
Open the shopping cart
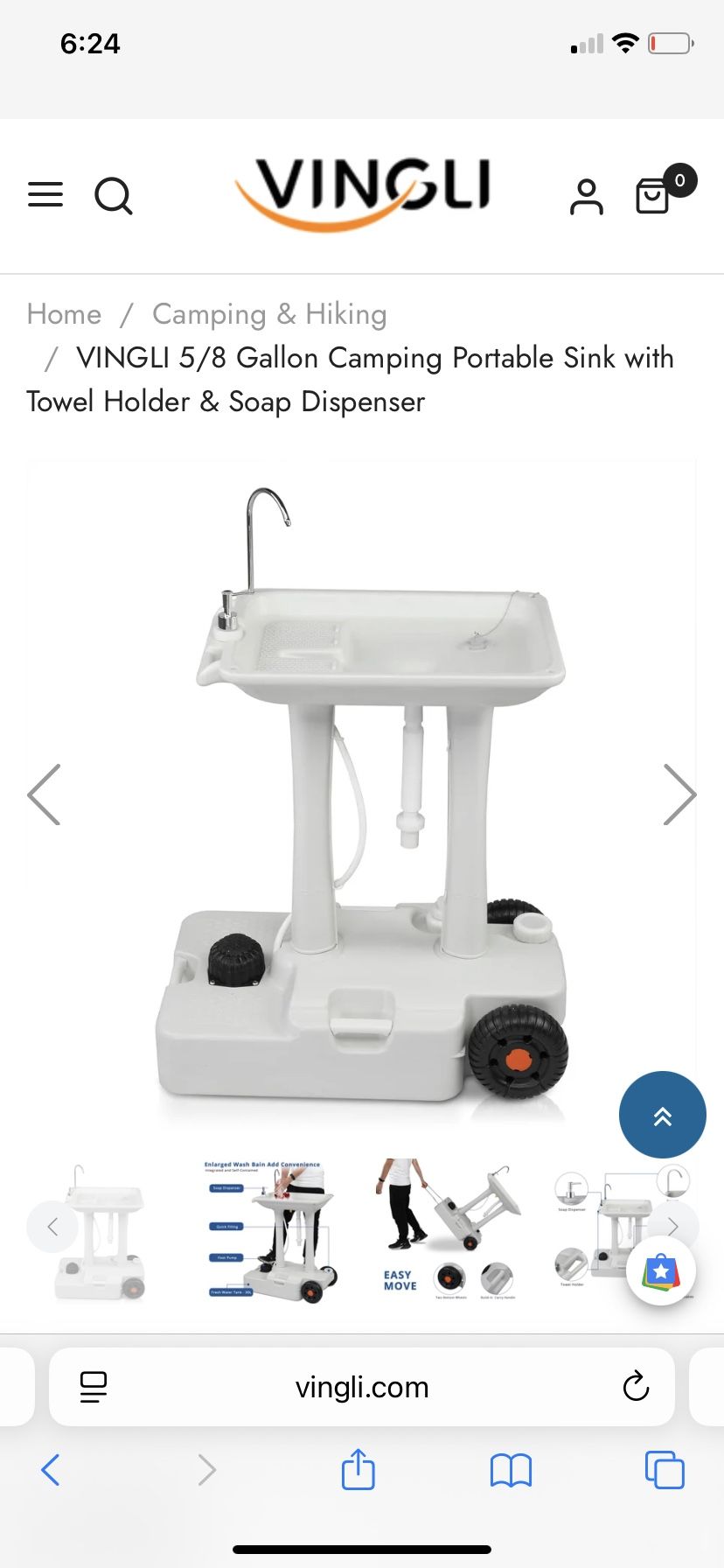pos(654,195)
